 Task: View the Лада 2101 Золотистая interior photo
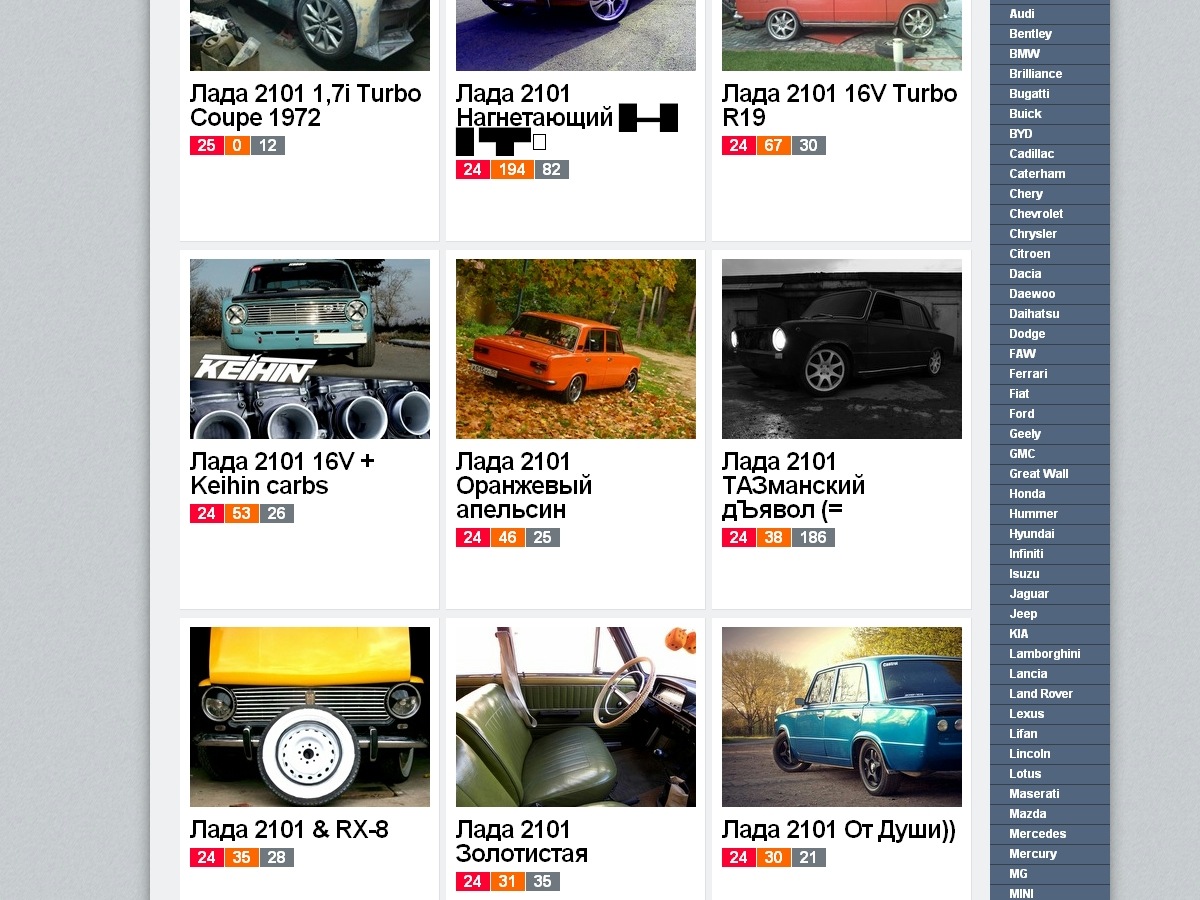click(x=575, y=717)
